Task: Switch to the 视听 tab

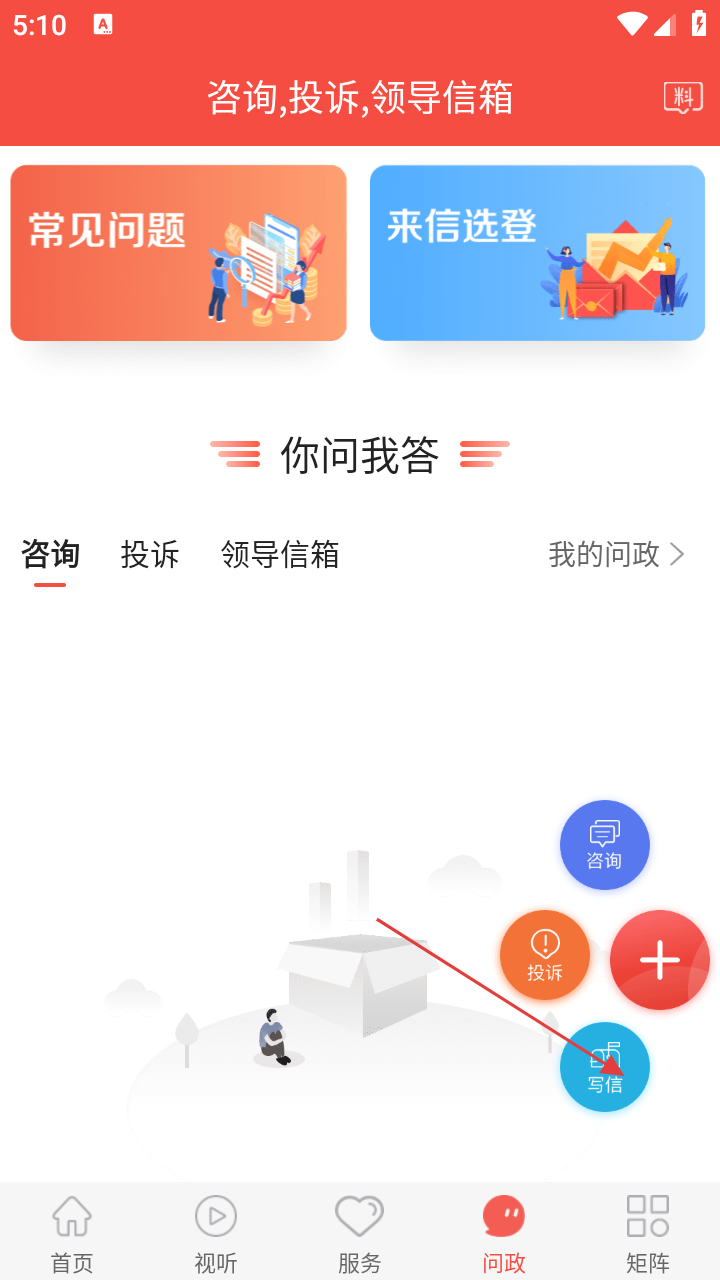Action: 216,1232
